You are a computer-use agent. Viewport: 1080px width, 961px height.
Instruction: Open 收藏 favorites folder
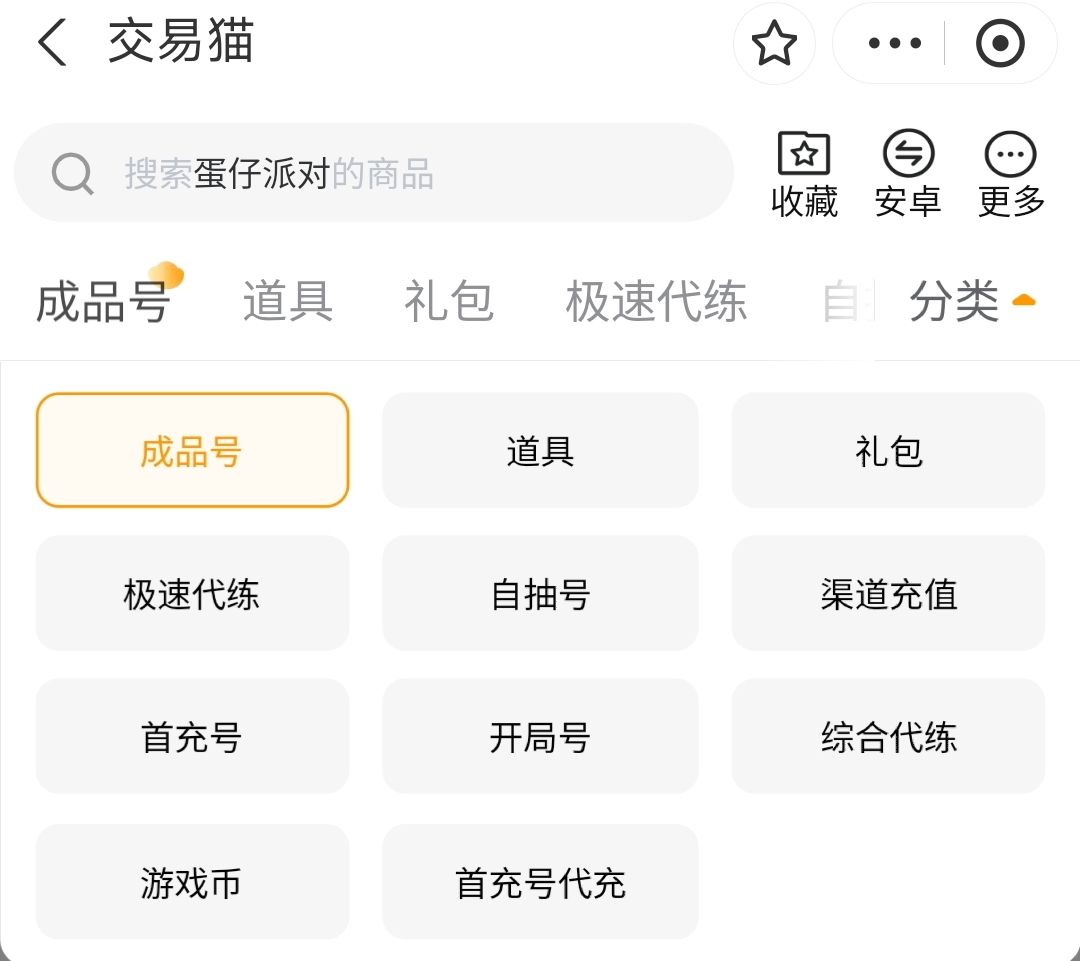tap(804, 174)
